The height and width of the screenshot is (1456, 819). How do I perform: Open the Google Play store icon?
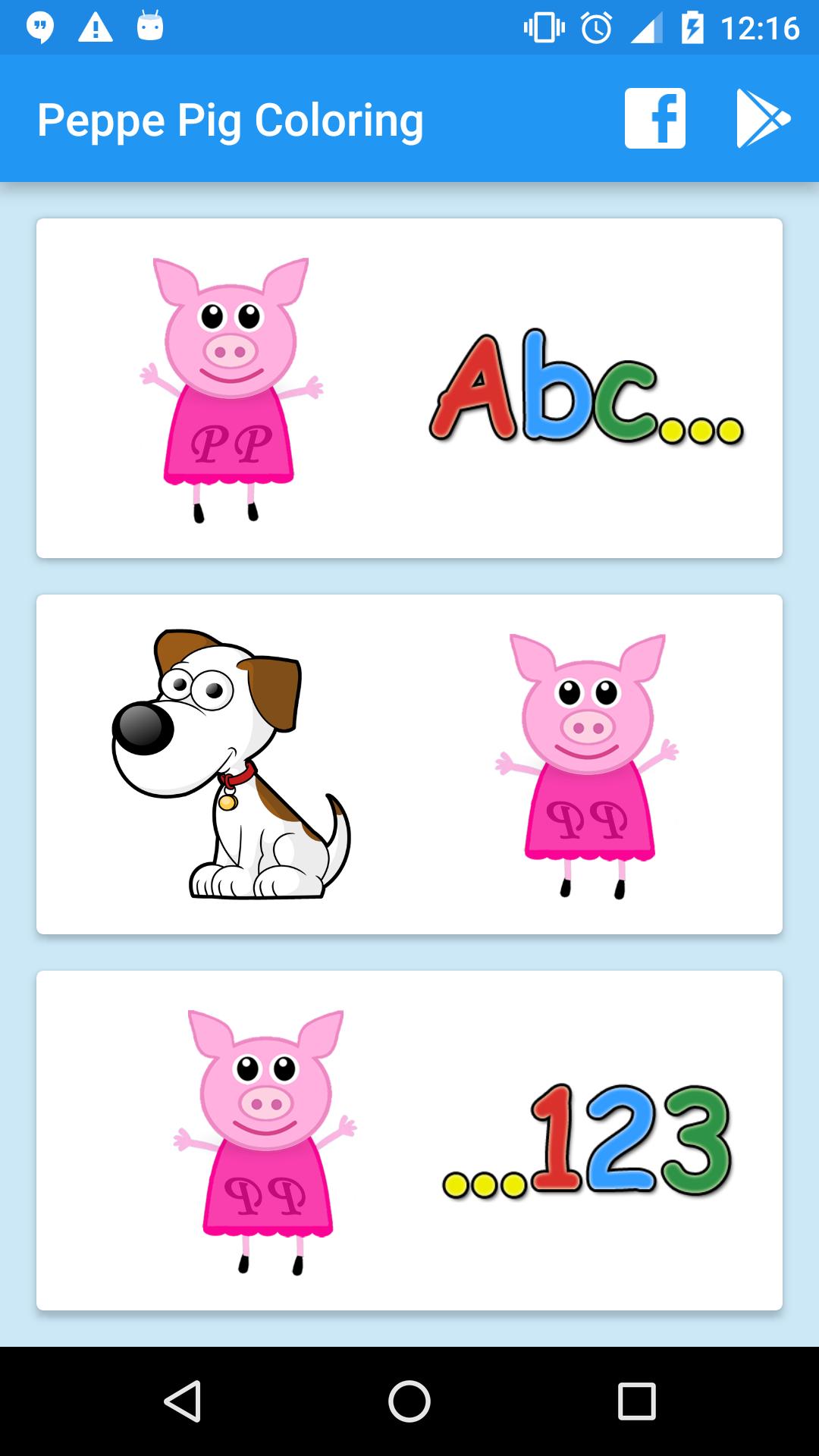pyautogui.click(x=762, y=118)
